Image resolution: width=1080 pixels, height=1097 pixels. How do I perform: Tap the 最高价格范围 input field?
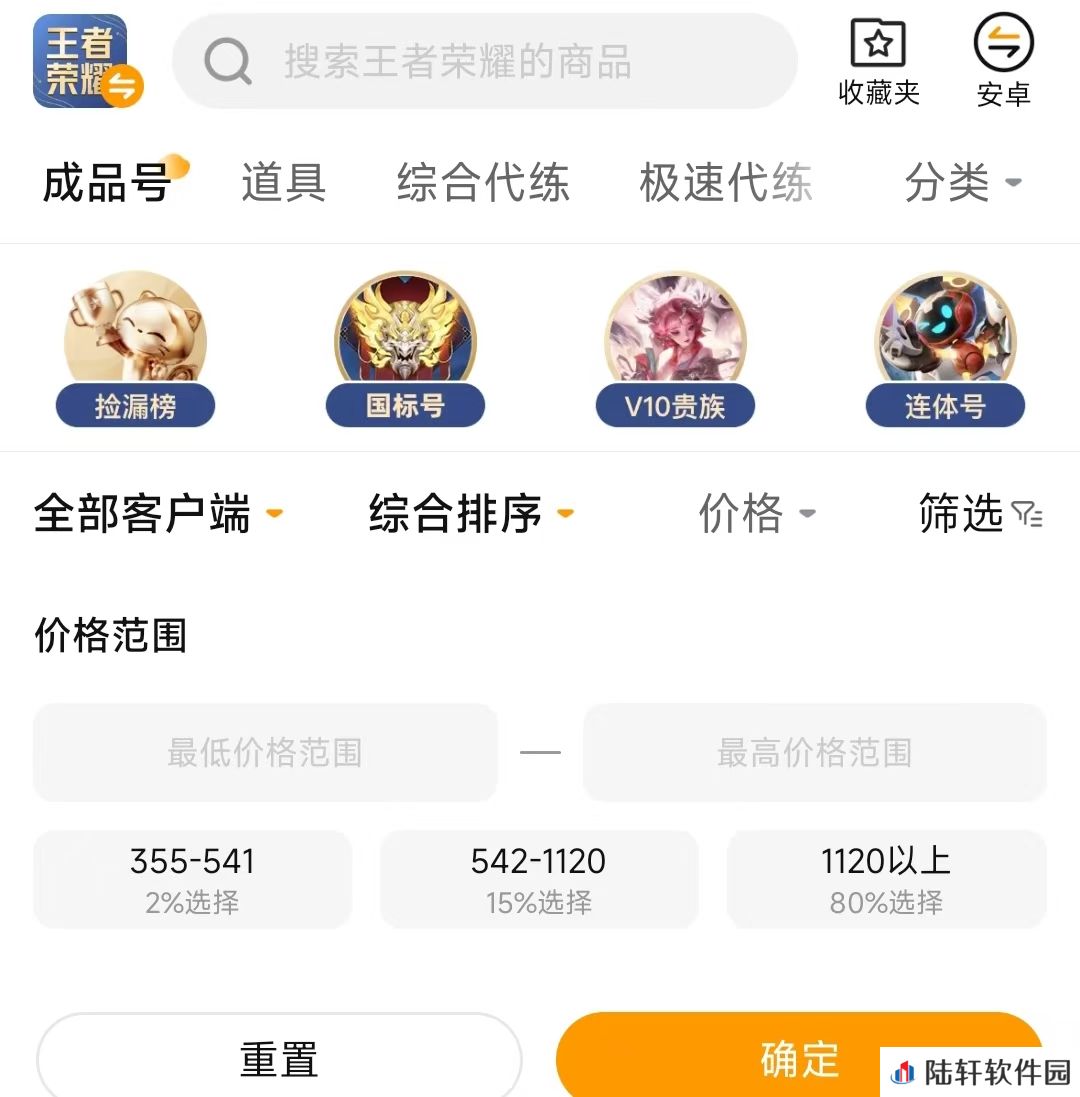814,753
